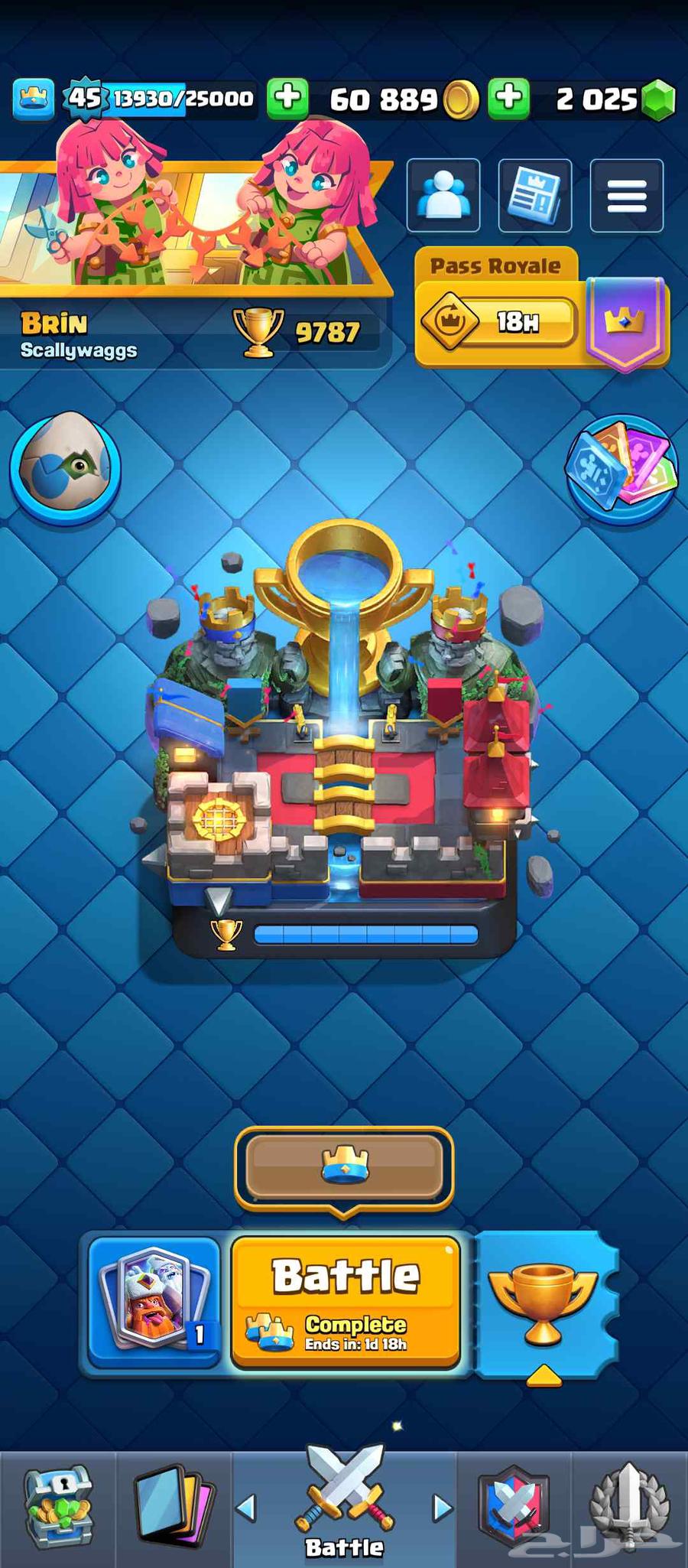The height and width of the screenshot is (1568, 688).
Task: Start a match with the Battle button
Action: 346,1300
